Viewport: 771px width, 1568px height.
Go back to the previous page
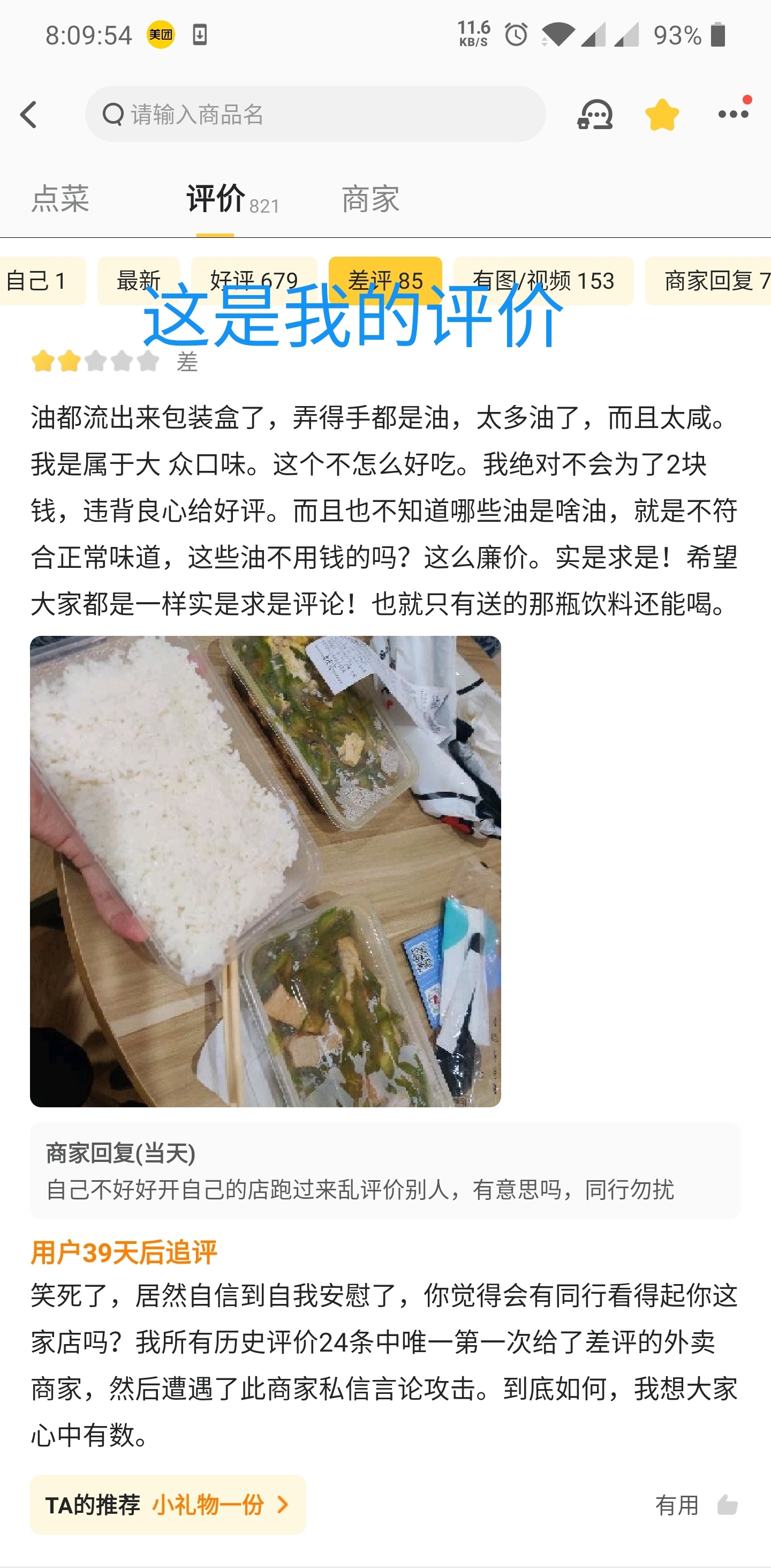28,115
